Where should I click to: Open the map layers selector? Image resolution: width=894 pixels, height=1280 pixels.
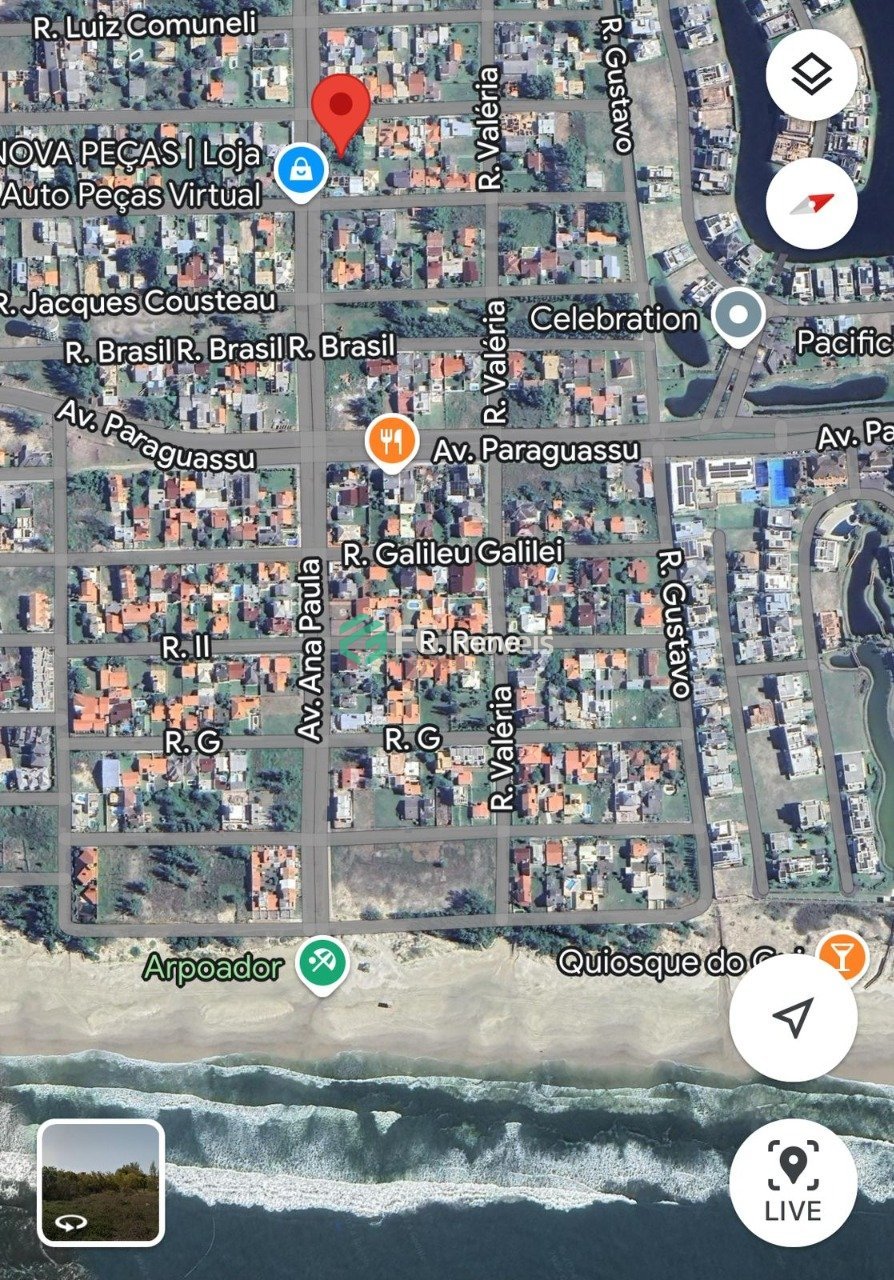pyautogui.click(x=811, y=75)
